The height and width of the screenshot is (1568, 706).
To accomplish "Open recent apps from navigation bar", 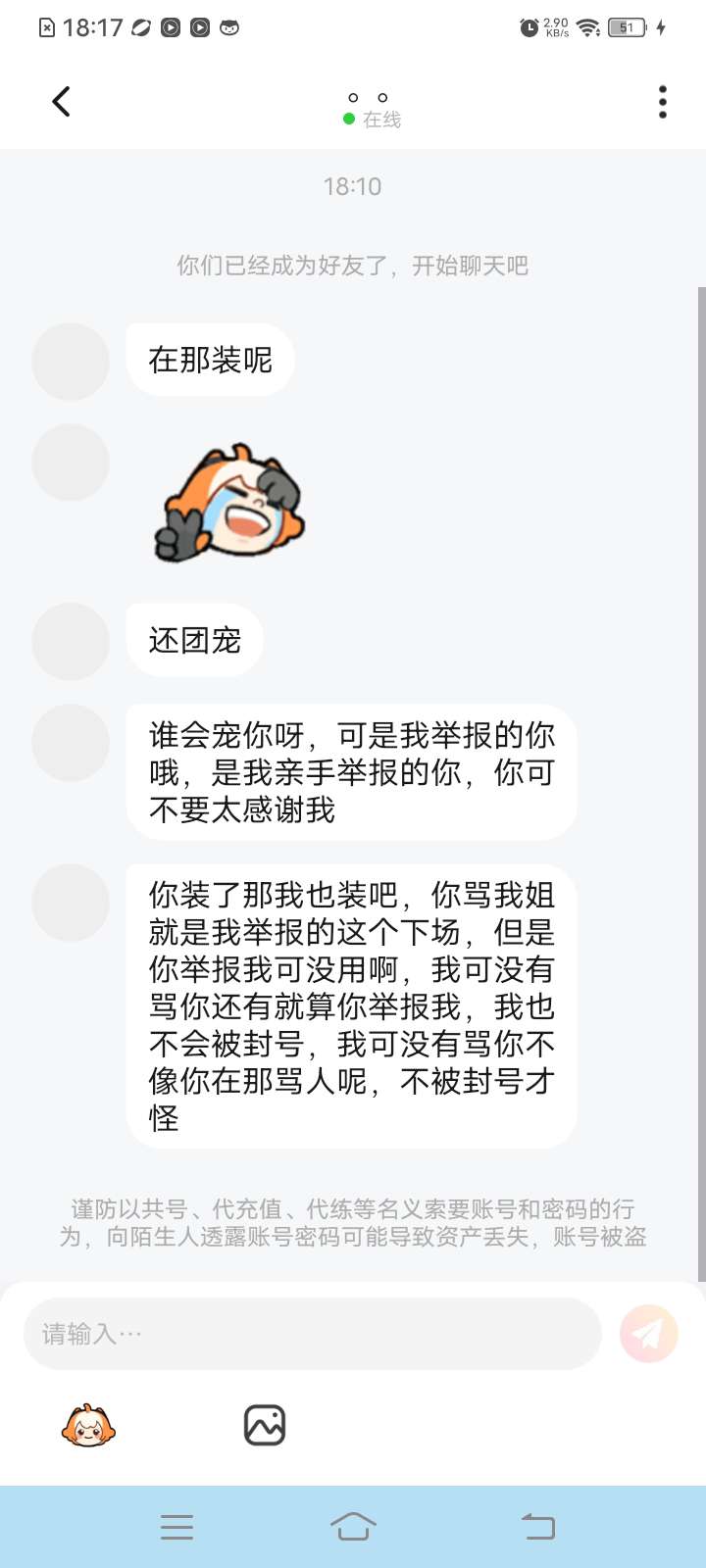I will [176, 1527].
